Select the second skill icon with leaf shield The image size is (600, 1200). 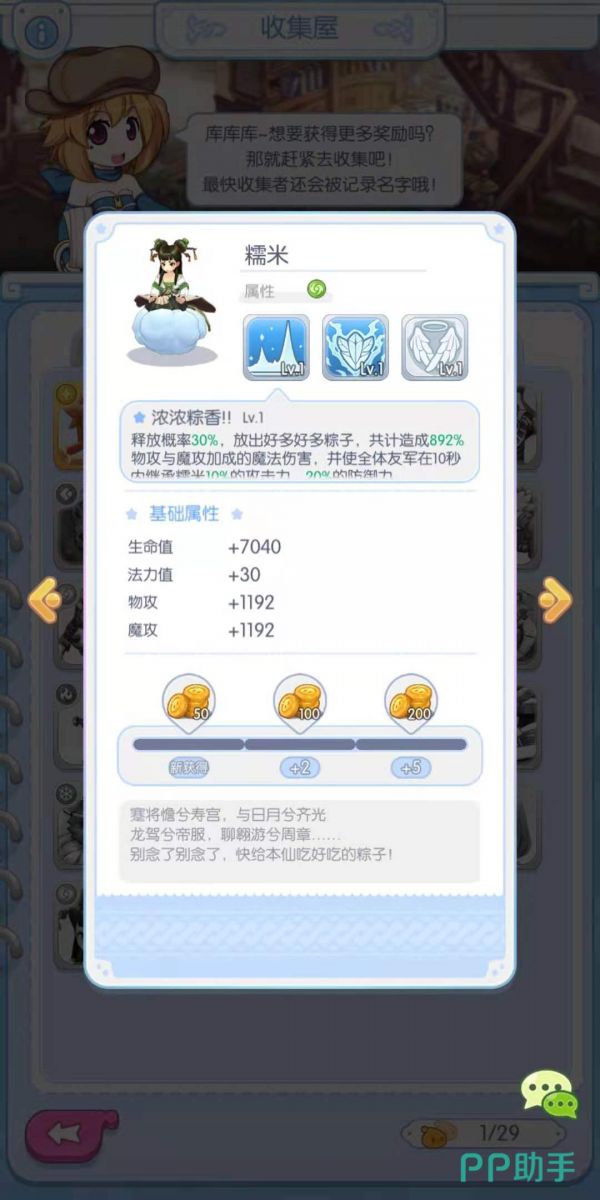(x=355, y=347)
